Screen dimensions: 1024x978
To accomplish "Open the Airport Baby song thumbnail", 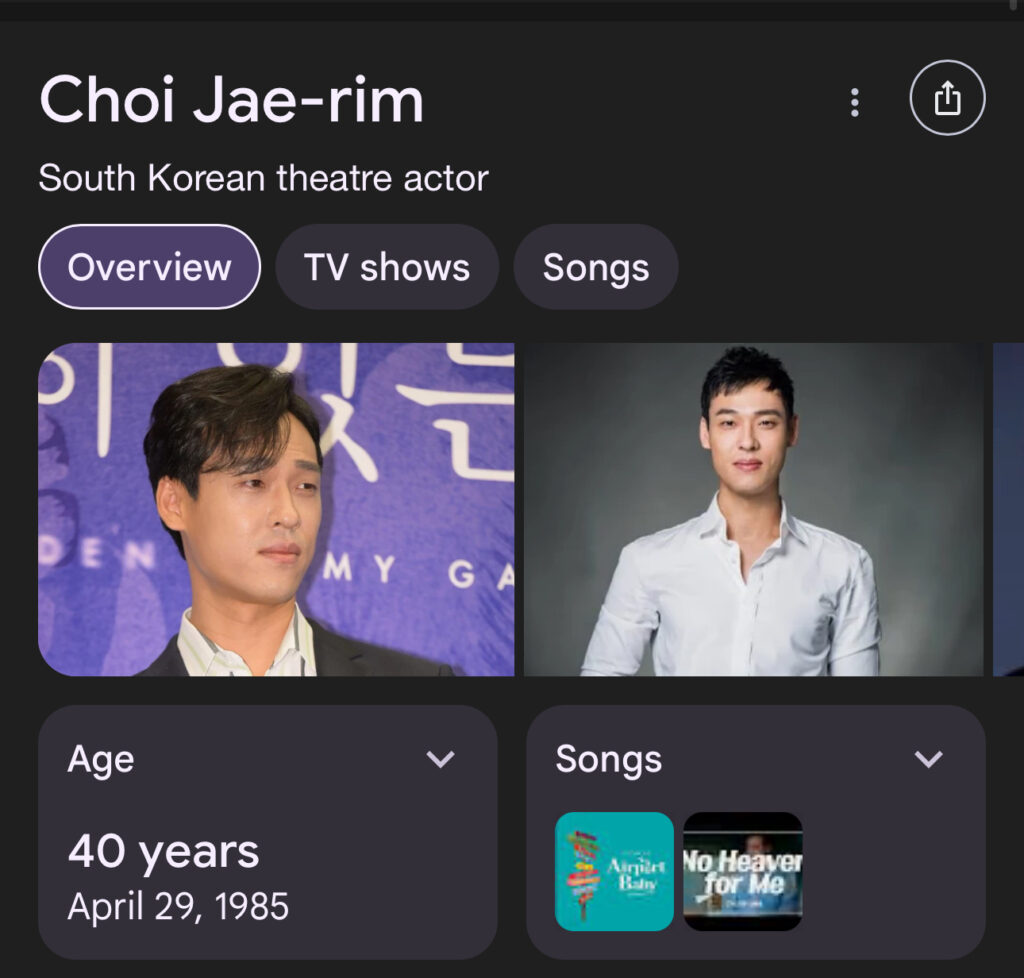I will click(614, 871).
